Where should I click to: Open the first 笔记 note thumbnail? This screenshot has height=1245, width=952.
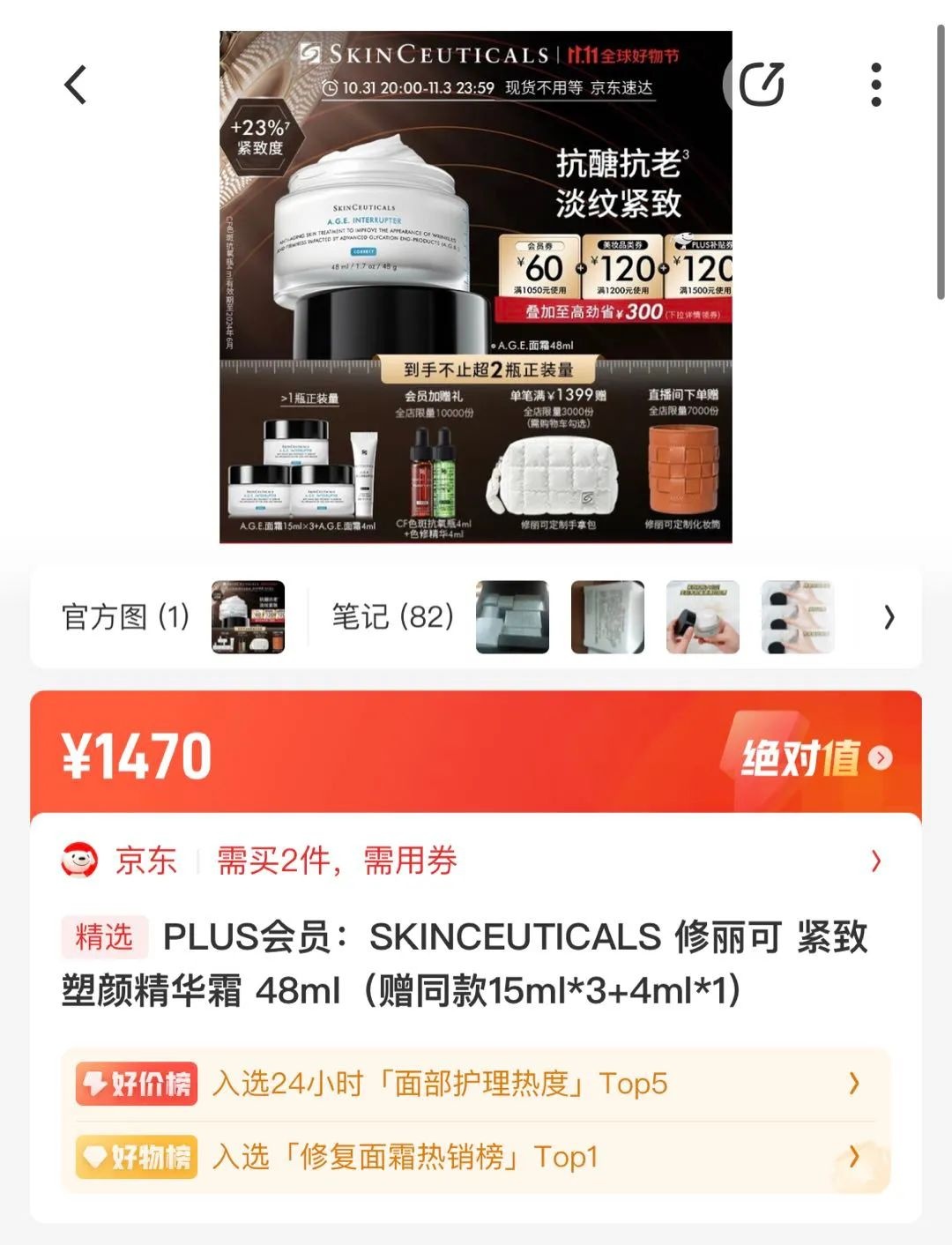(x=512, y=617)
